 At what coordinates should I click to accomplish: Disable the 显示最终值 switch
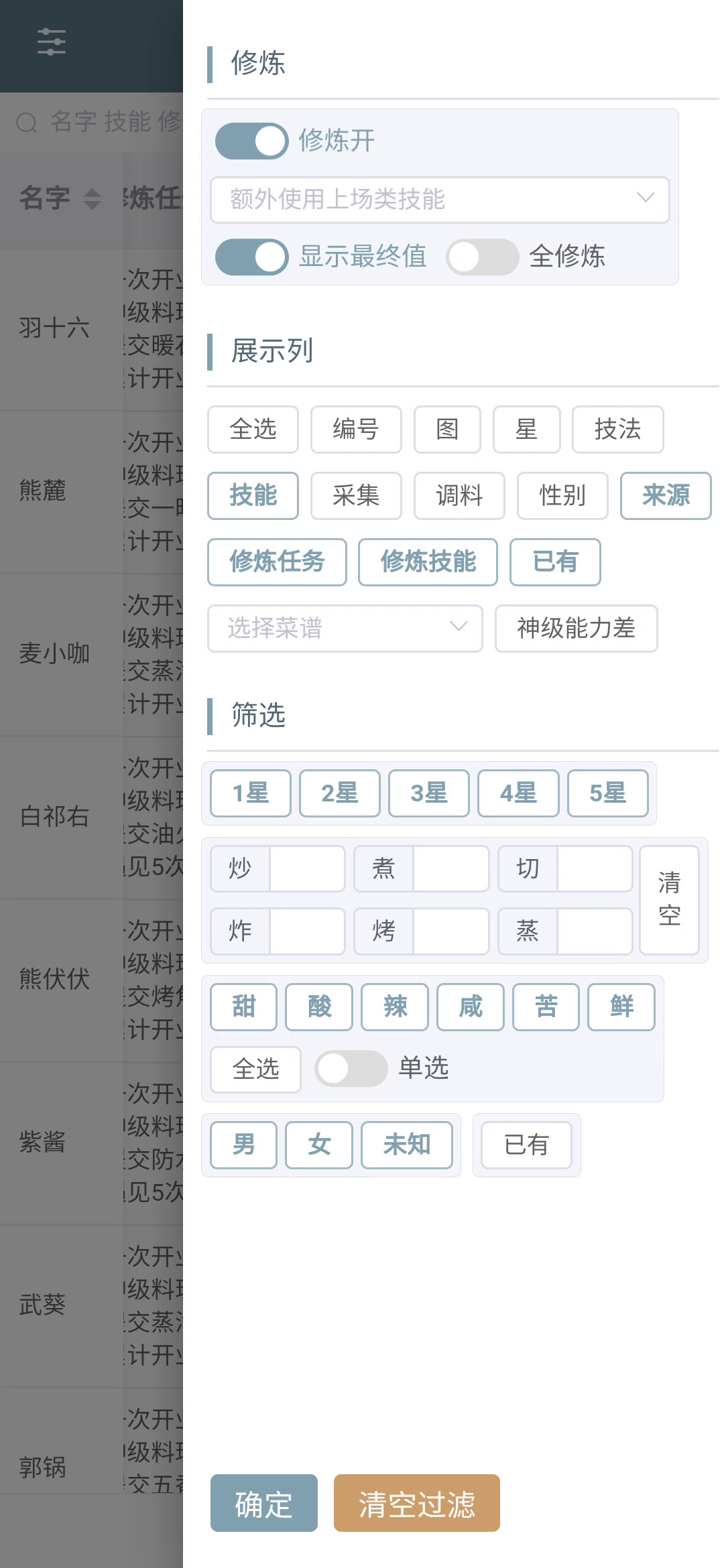[x=251, y=257]
